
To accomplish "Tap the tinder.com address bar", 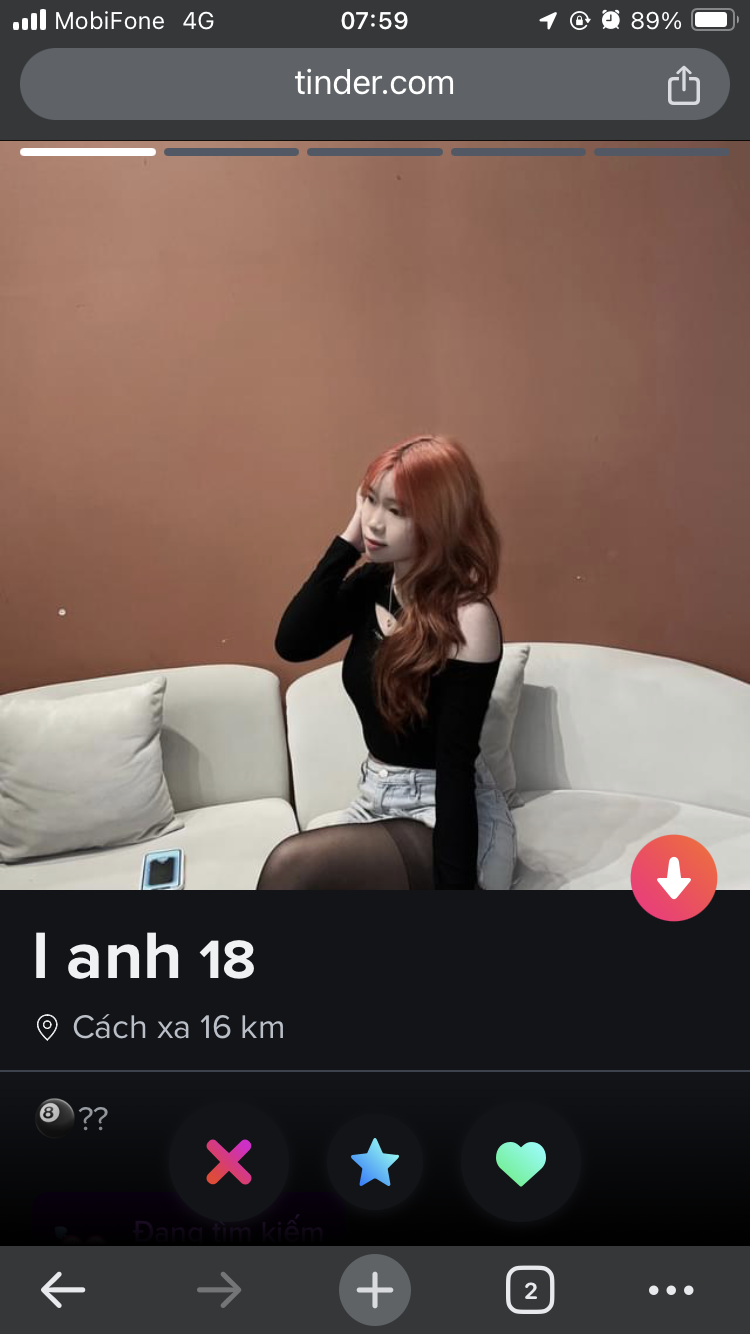I will pos(374,84).
